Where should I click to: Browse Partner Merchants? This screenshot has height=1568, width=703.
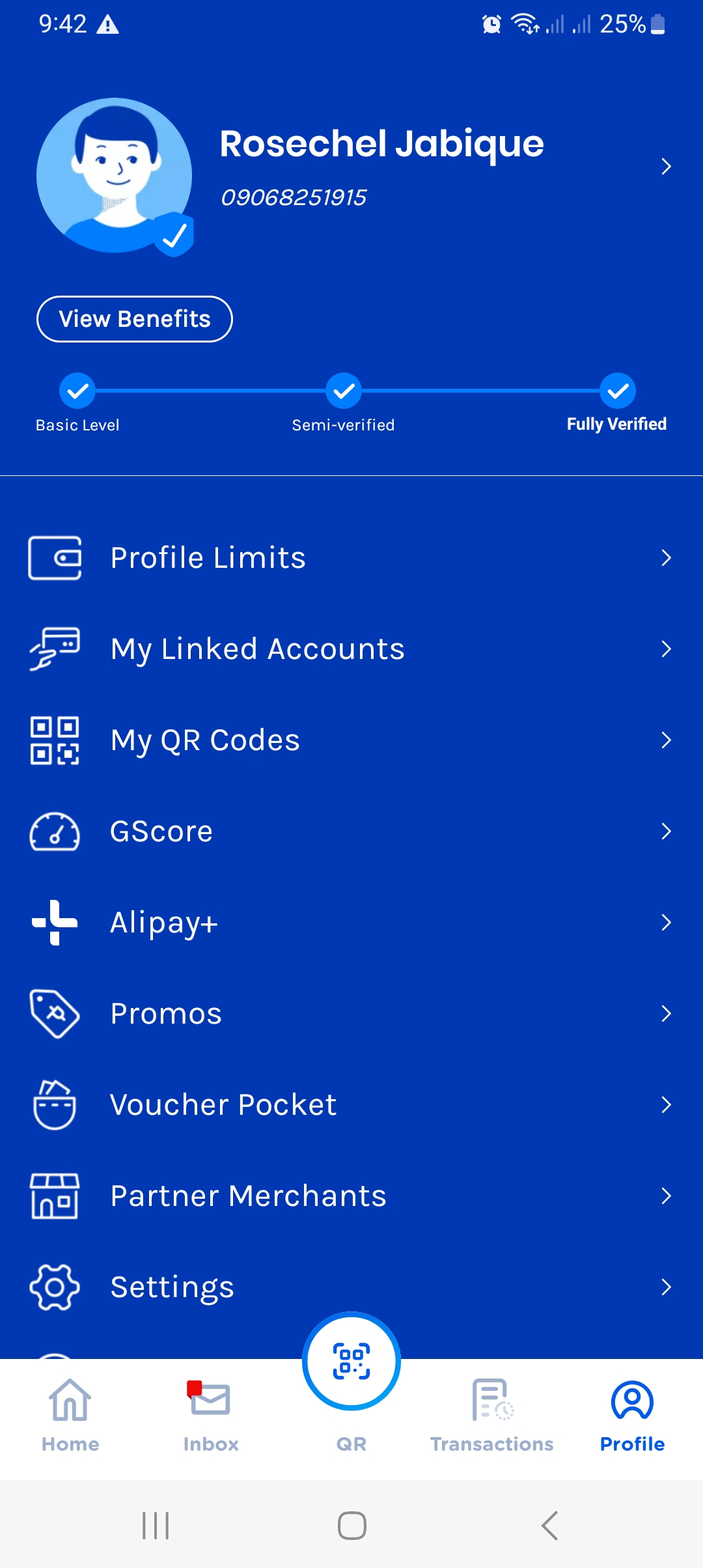(x=351, y=1196)
